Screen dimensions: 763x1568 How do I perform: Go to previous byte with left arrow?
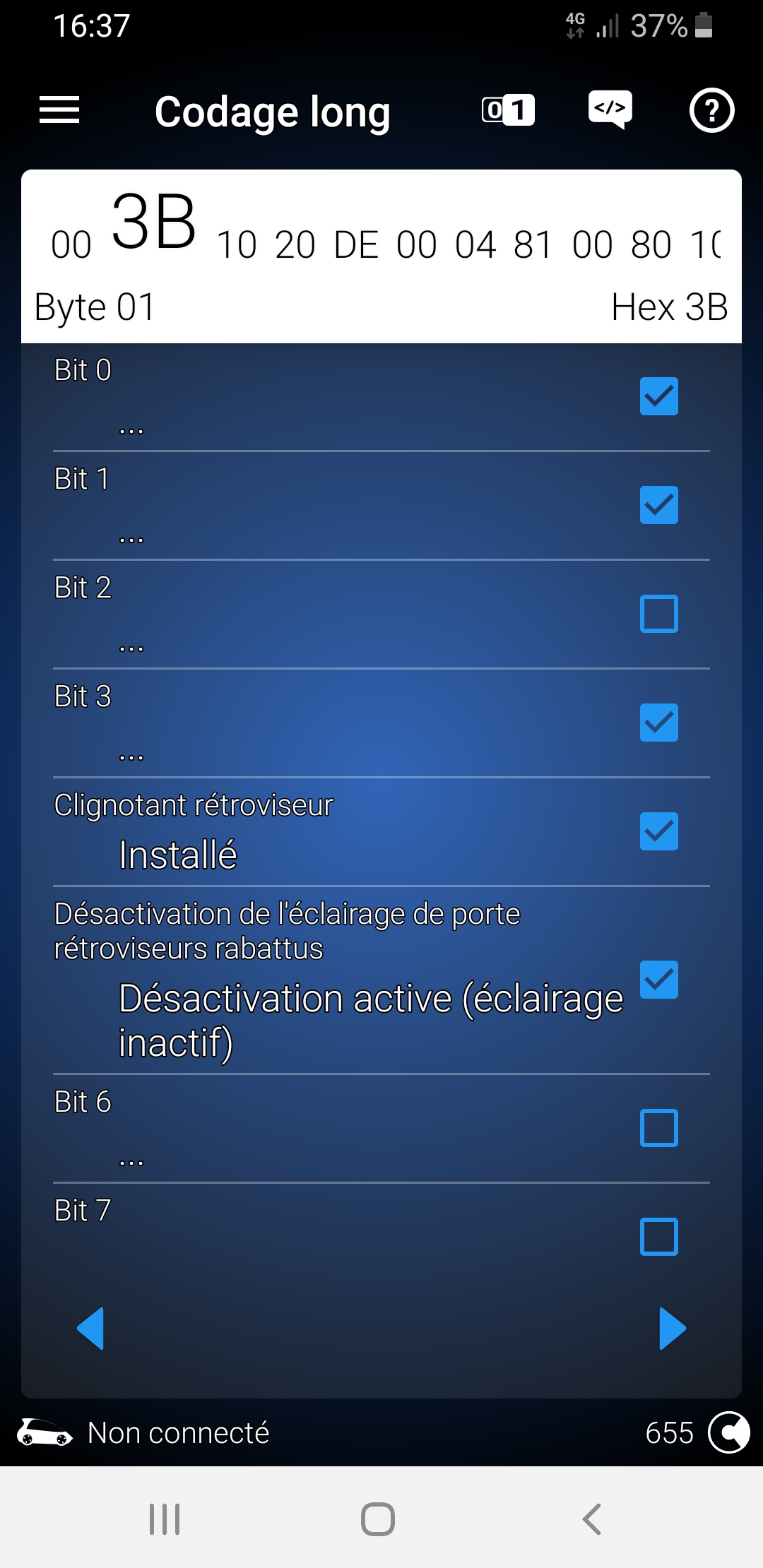[90, 1329]
